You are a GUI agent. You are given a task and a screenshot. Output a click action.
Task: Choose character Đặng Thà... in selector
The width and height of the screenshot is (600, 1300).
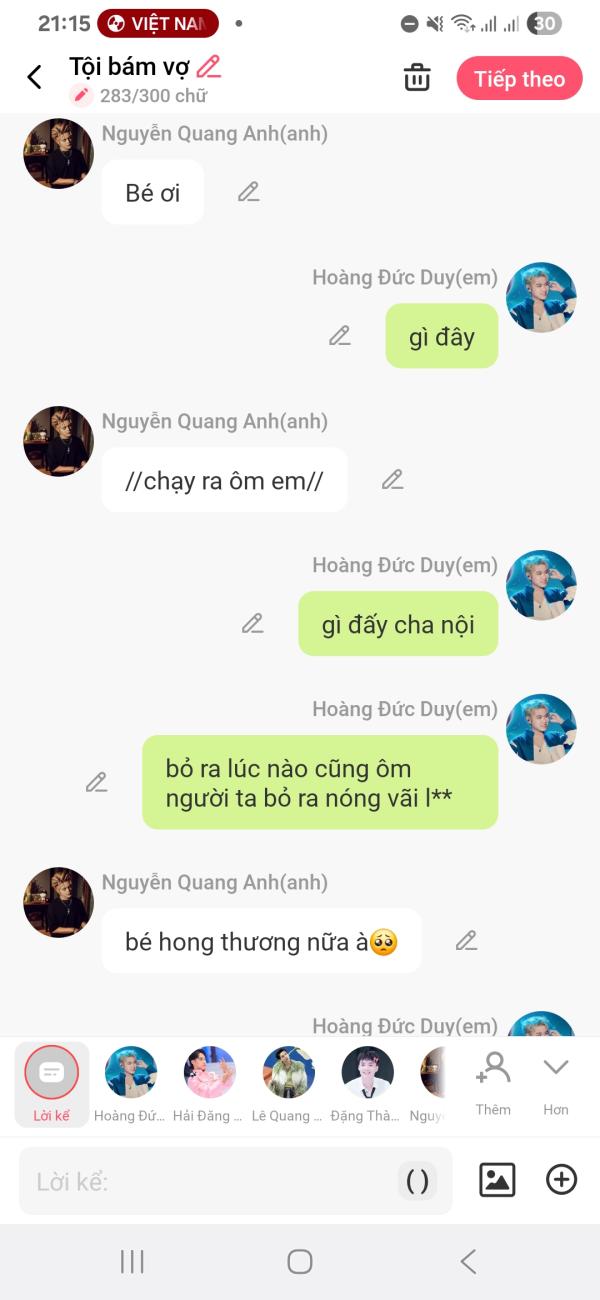point(367,1085)
